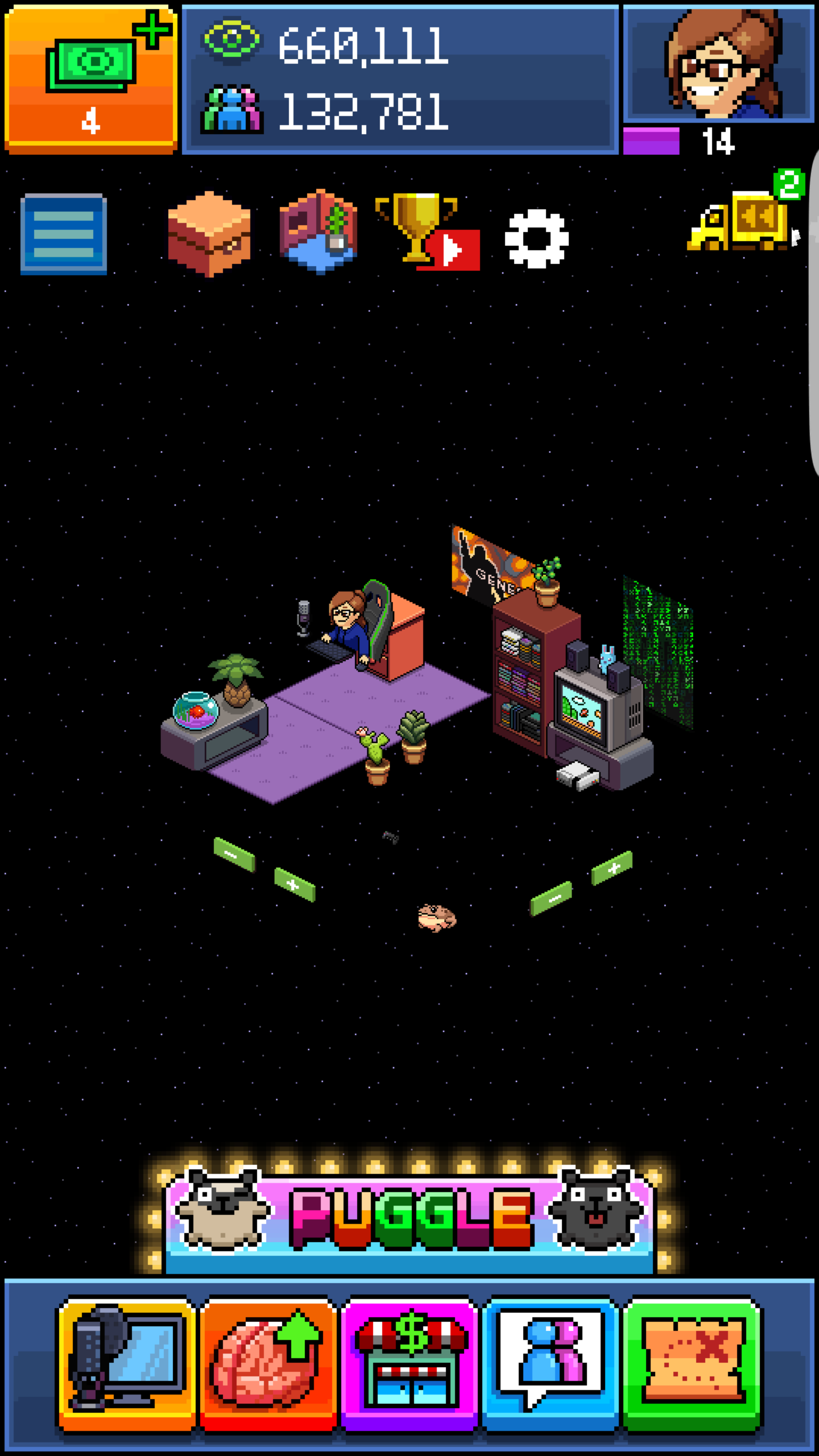The width and height of the screenshot is (819, 1456).
Task: Tap the right room's green plus button
Action: pyautogui.click(x=612, y=868)
